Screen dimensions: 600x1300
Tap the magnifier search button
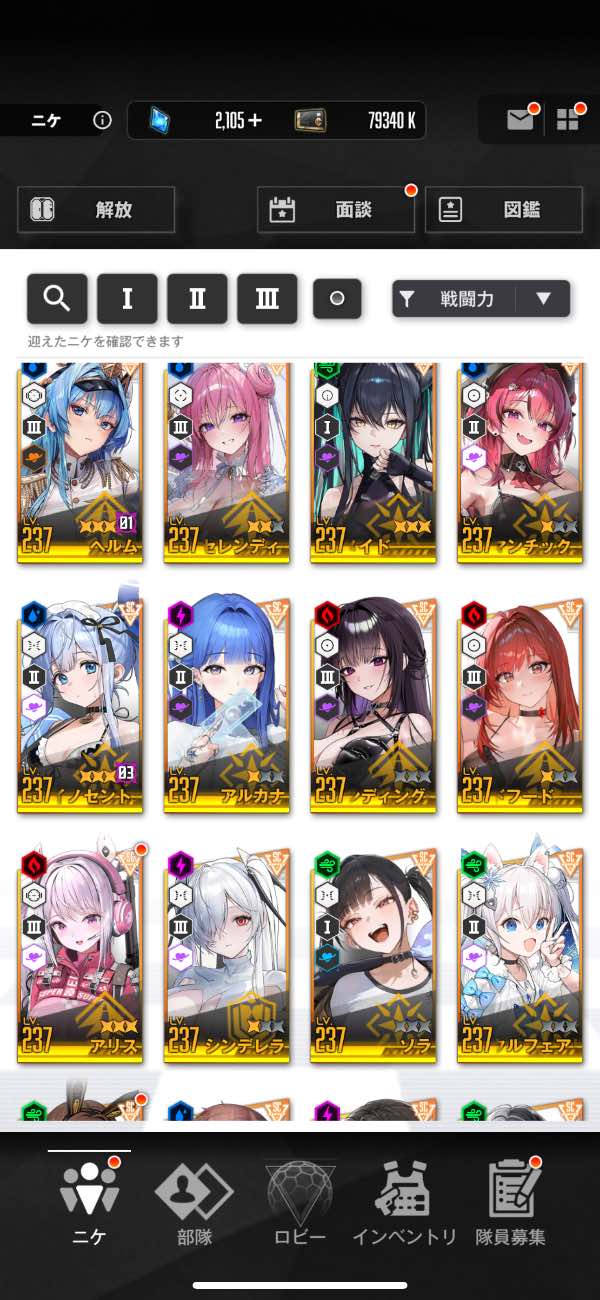(x=58, y=298)
